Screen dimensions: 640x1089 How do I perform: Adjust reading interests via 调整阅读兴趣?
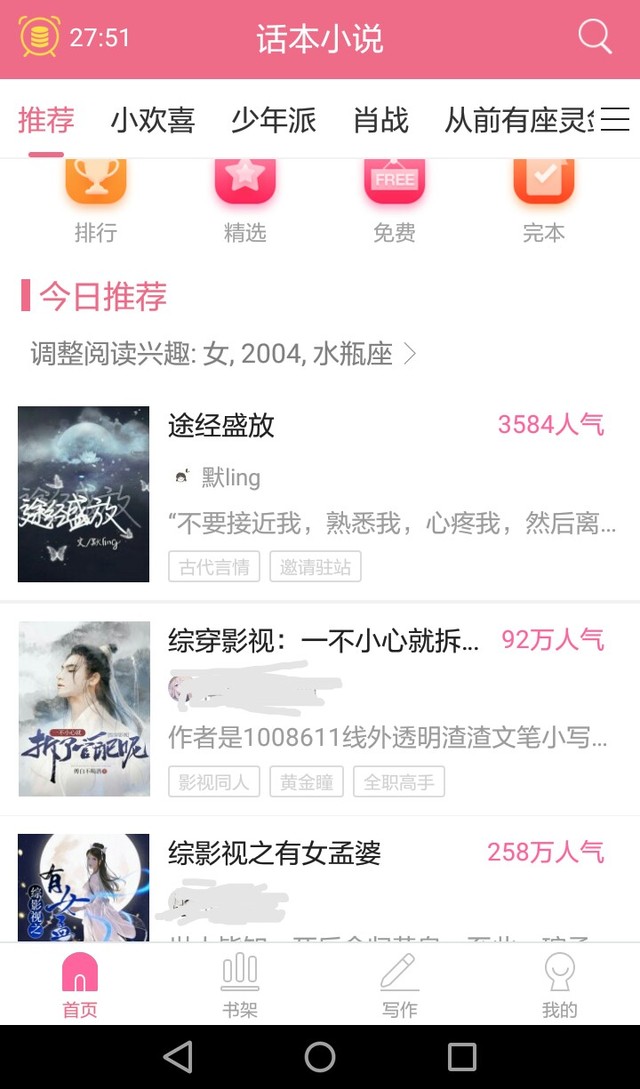coord(223,353)
